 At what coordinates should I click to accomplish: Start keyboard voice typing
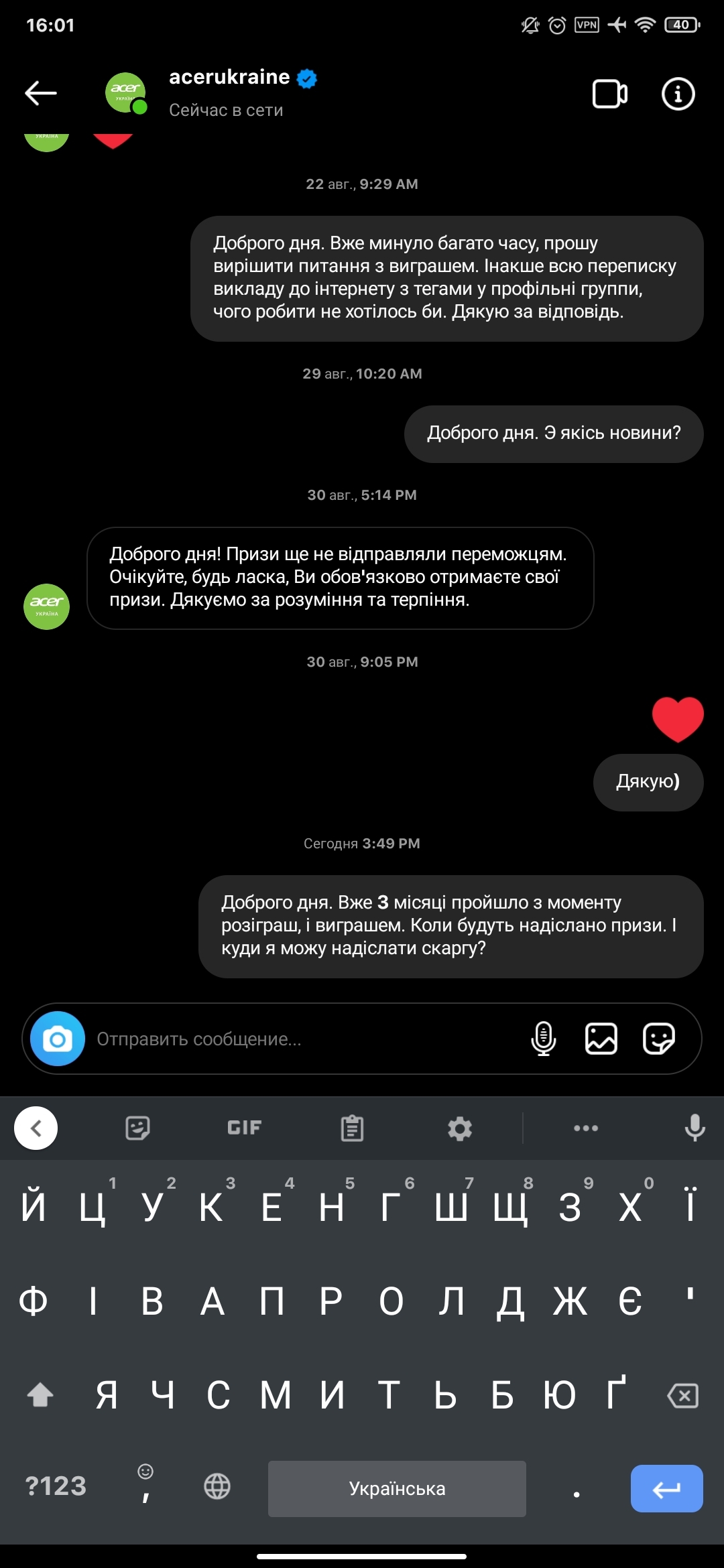tap(695, 1128)
